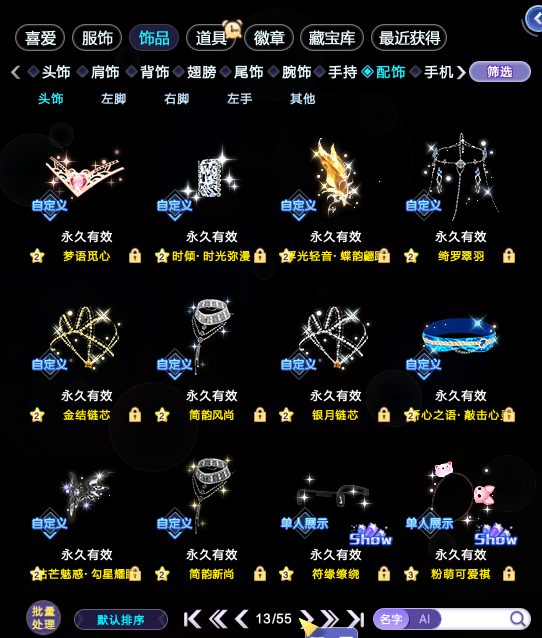Viewport: 542px width, 638px height.
Task: Go to the previous page arrow
Action: 242,619
